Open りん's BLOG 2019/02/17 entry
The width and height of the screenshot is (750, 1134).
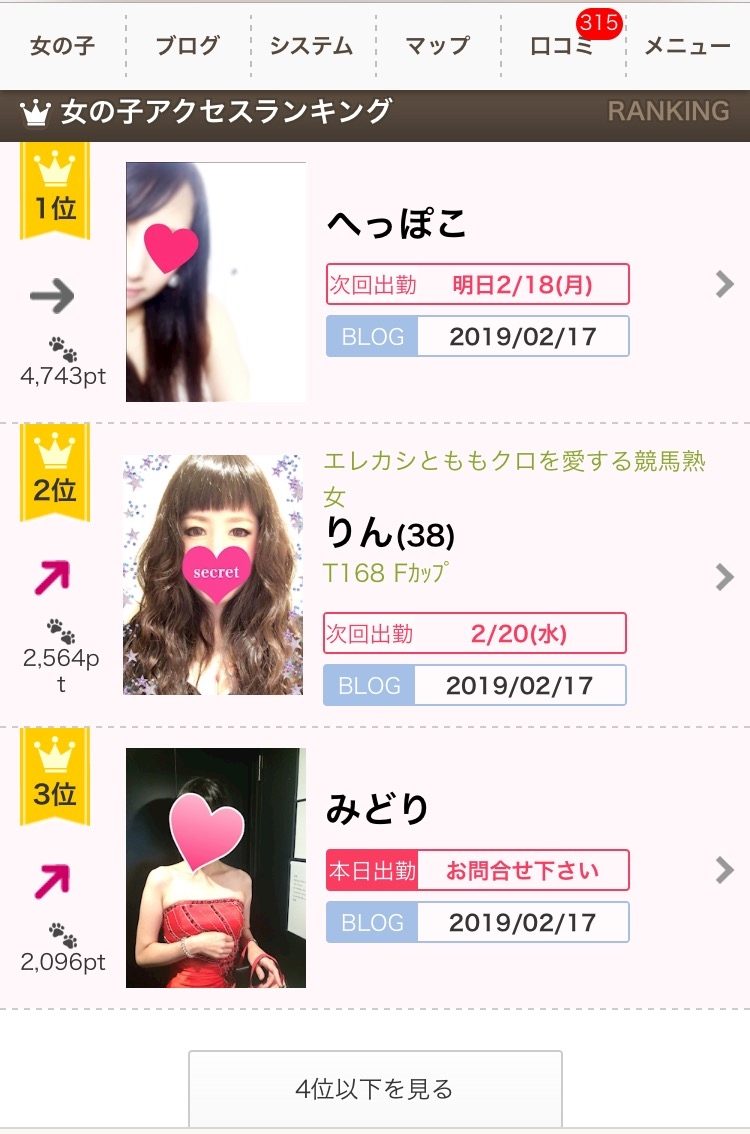[474, 685]
